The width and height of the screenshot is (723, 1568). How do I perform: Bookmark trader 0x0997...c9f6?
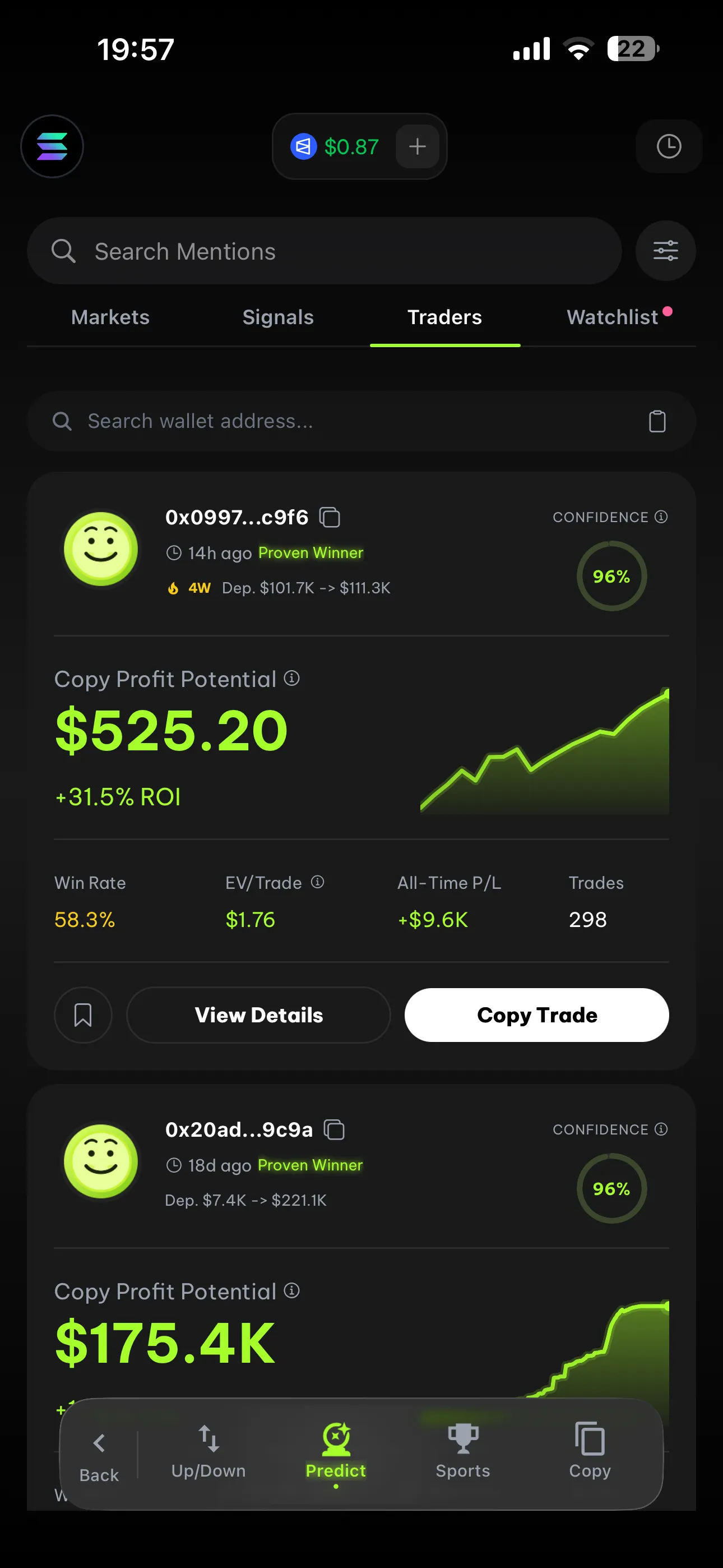point(83,1014)
